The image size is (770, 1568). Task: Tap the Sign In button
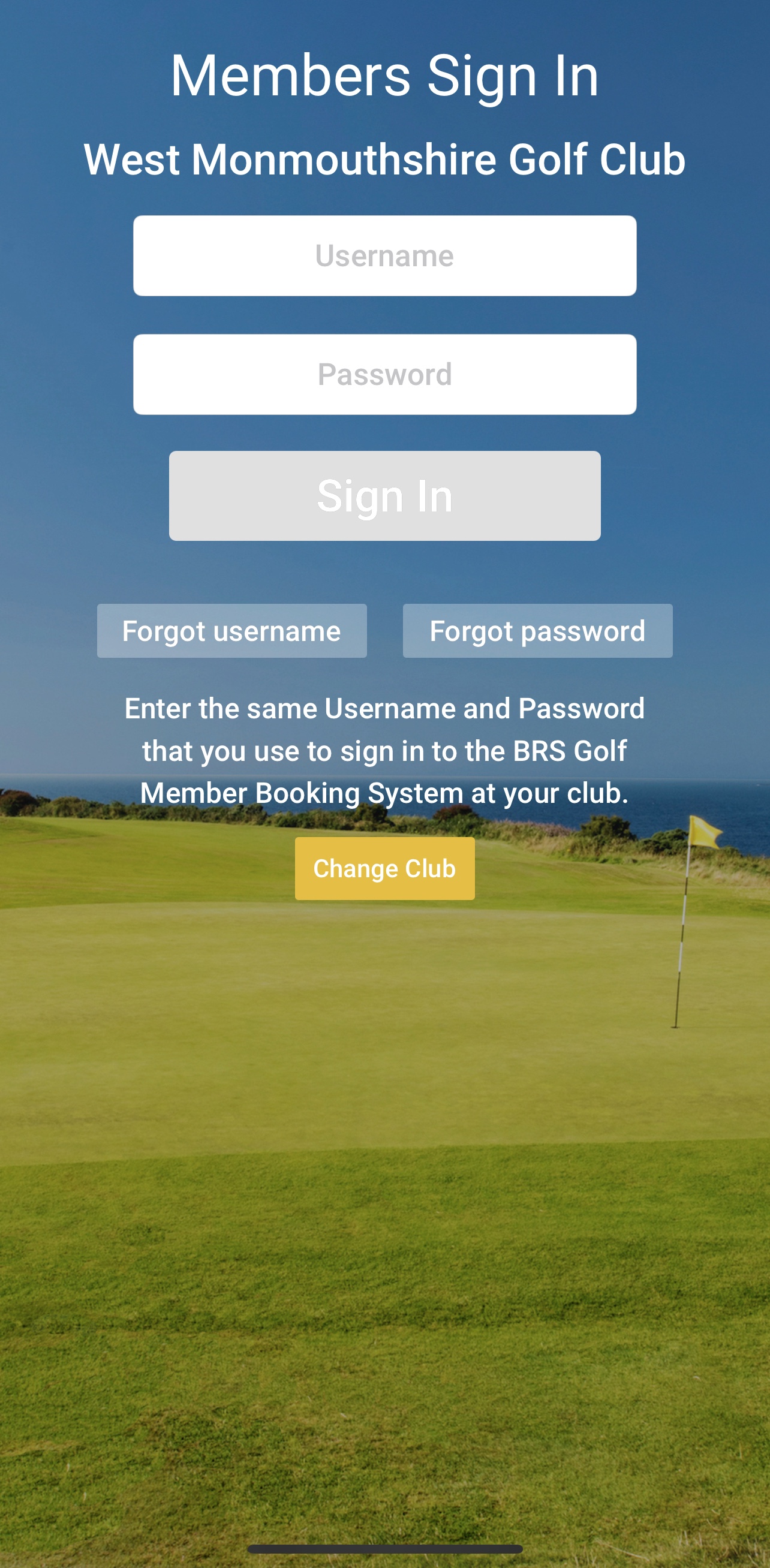[x=384, y=495]
